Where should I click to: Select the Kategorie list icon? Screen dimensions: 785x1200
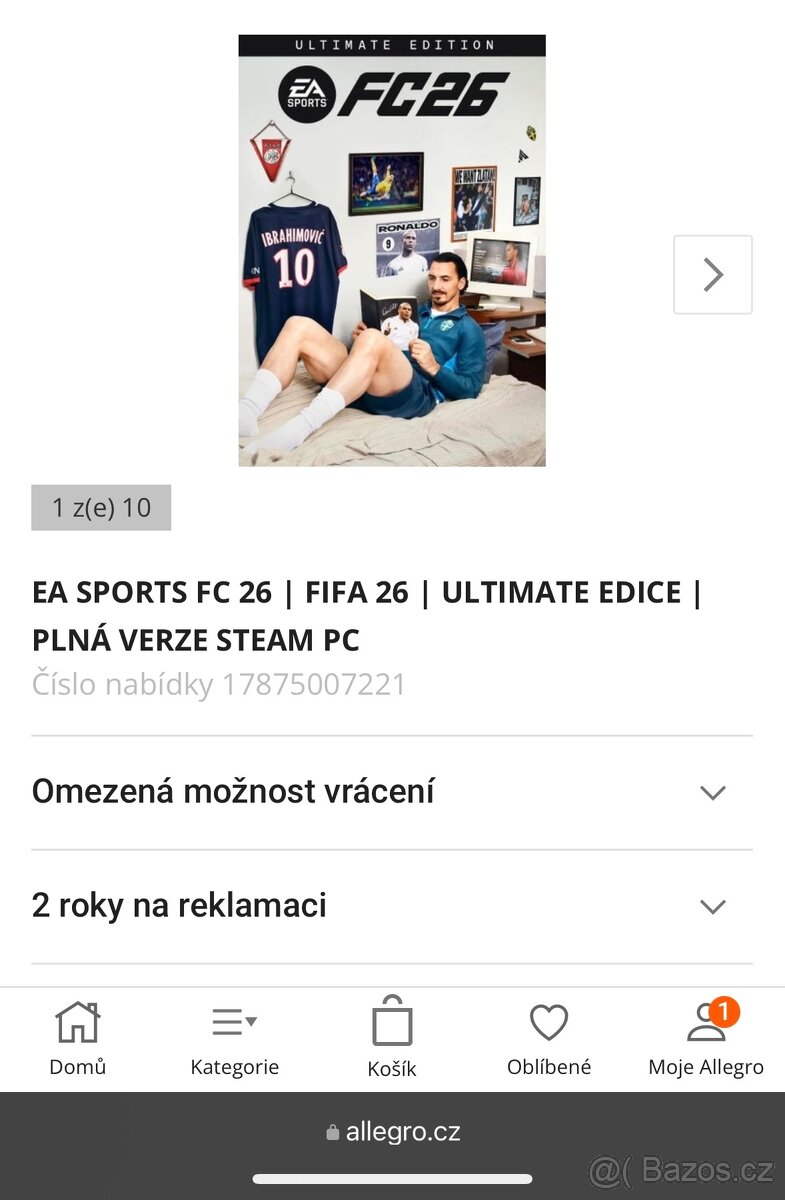[232, 1021]
